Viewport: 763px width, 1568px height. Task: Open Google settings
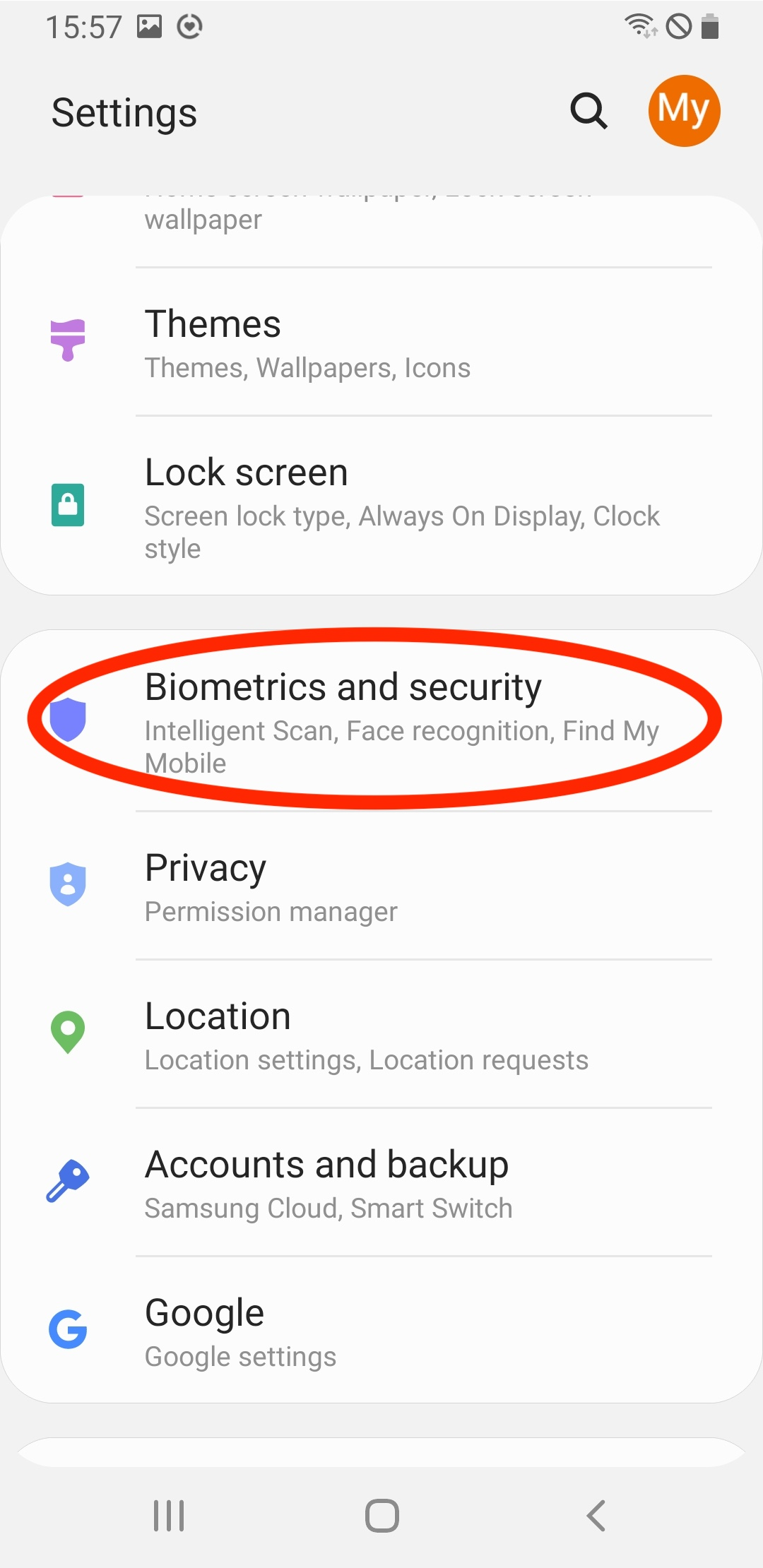(x=381, y=1330)
